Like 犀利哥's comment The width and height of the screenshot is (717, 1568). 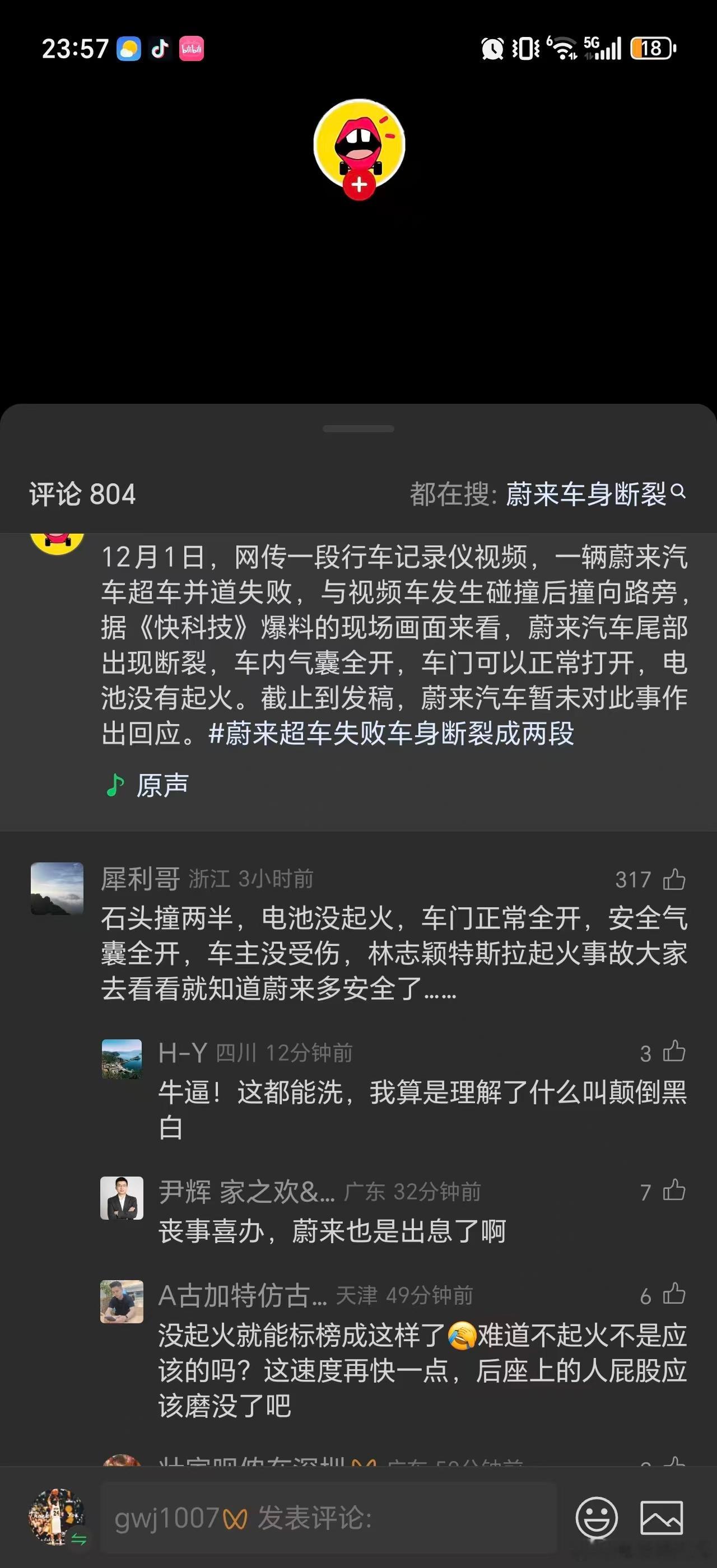tap(675, 879)
